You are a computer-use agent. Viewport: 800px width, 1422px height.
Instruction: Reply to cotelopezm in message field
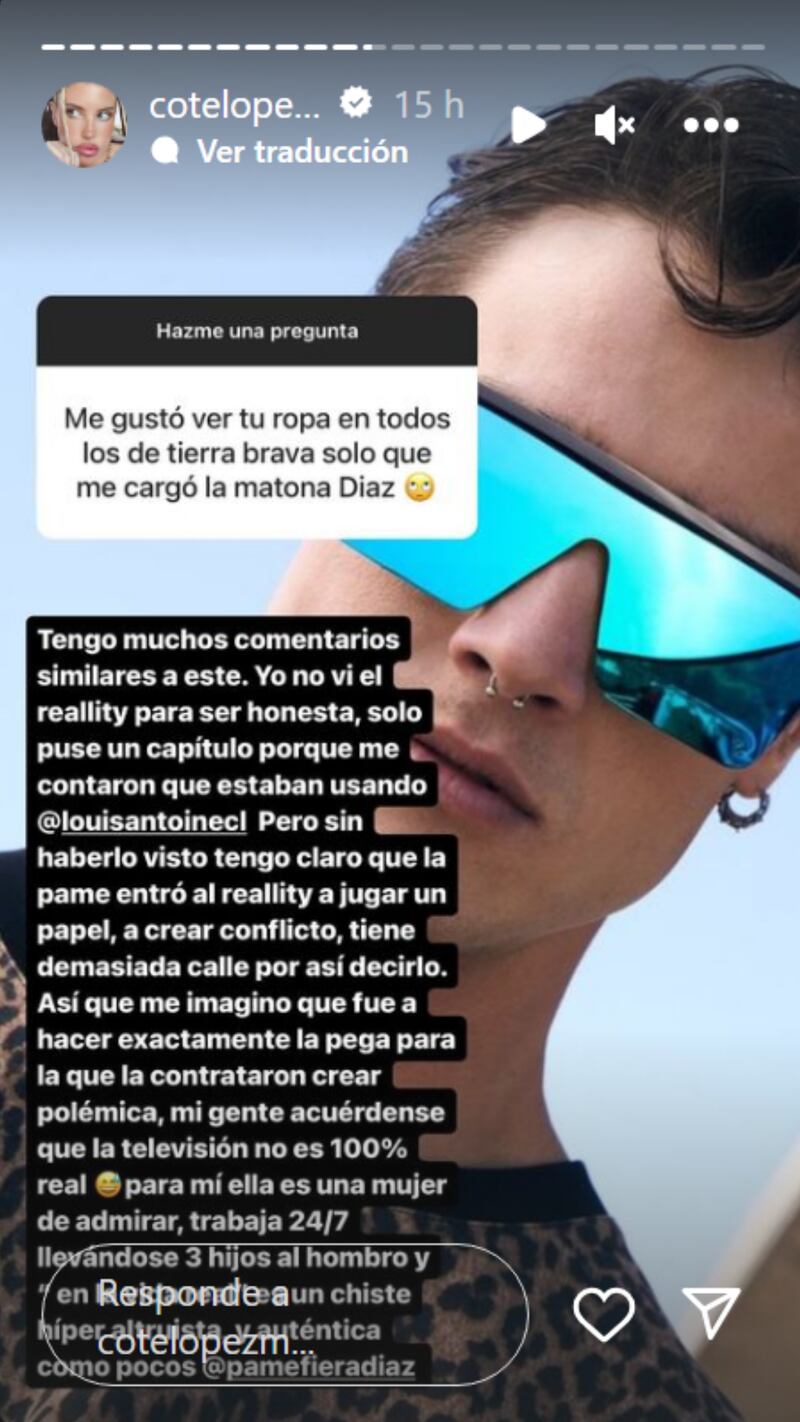tap(285, 1314)
